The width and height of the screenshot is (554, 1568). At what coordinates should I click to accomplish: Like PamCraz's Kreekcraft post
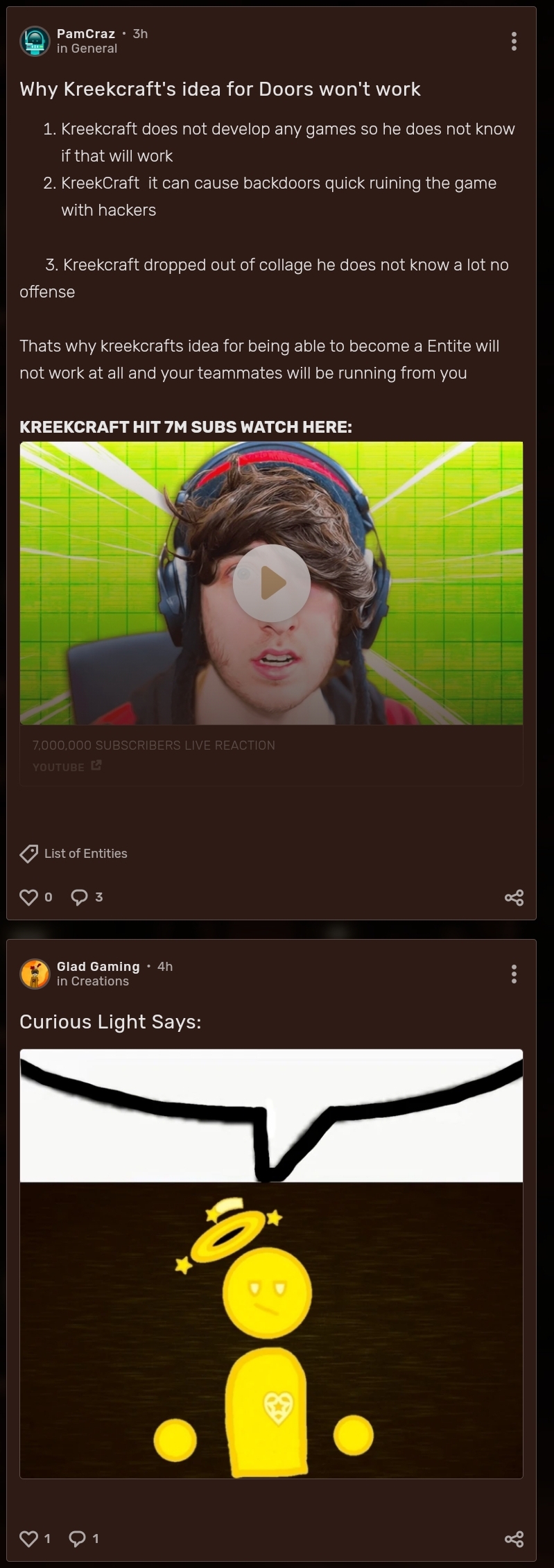tap(29, 897)
